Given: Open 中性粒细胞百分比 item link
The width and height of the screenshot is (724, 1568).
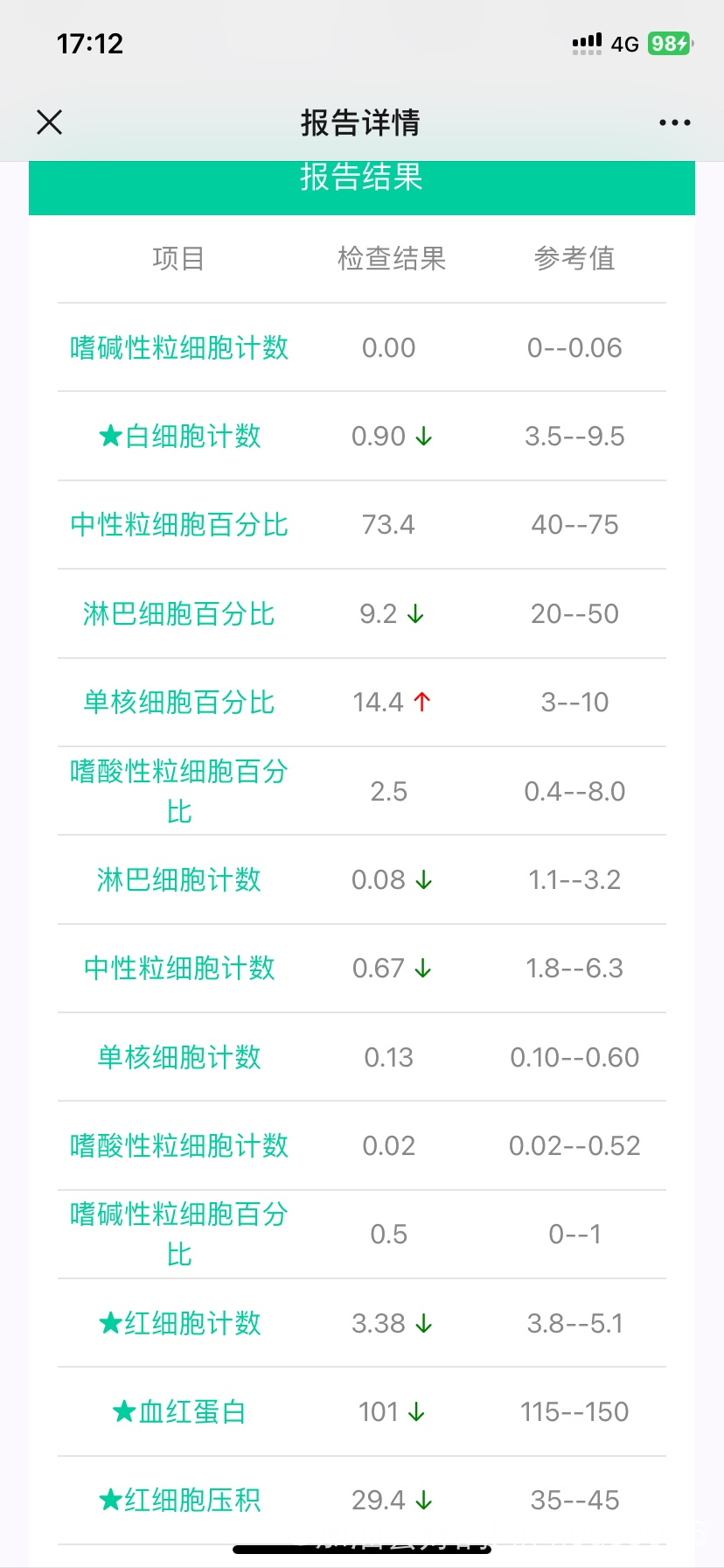Looking at the screenshot, I should click(x=179, y=525).
